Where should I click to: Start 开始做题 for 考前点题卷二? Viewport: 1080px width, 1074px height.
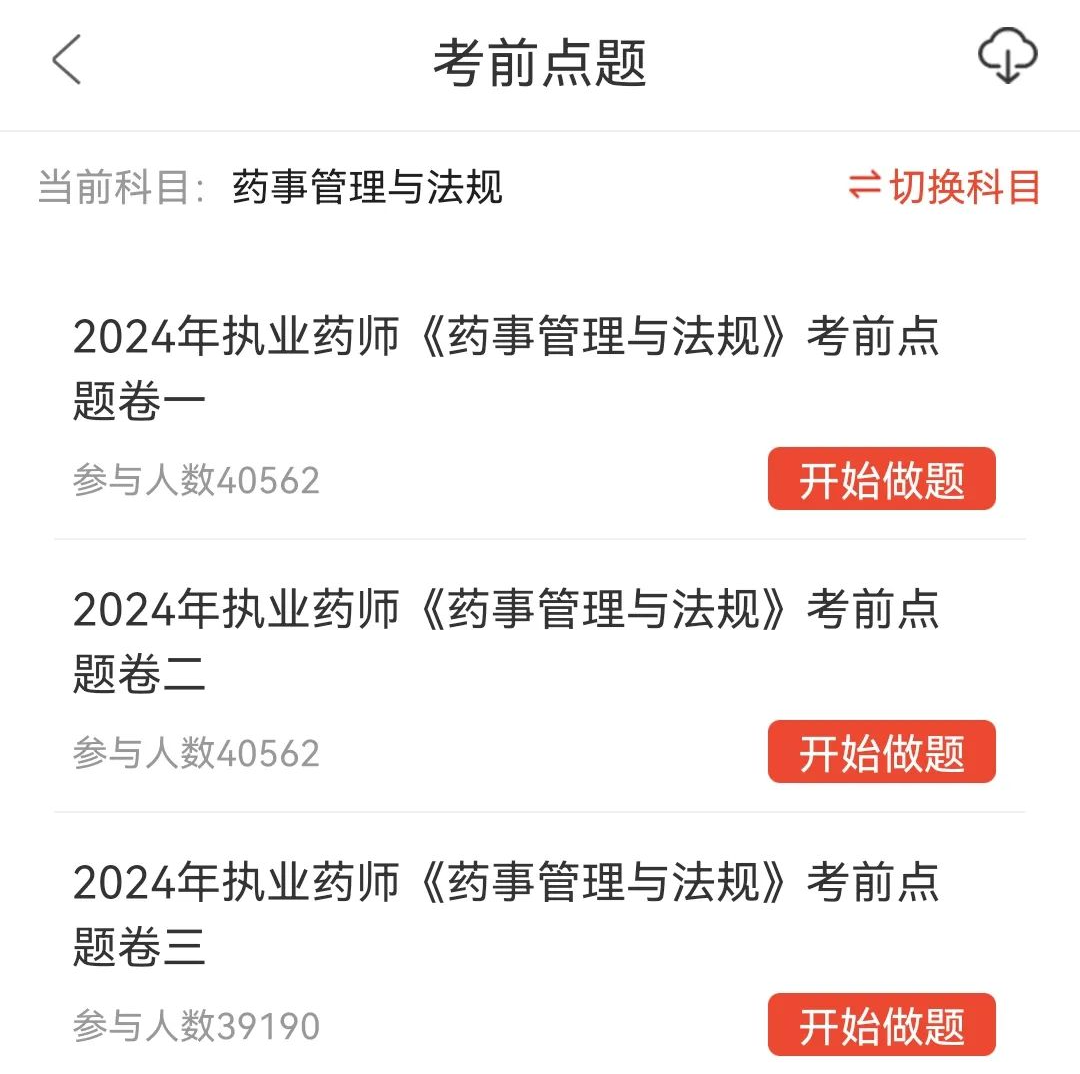click(881, 751)
